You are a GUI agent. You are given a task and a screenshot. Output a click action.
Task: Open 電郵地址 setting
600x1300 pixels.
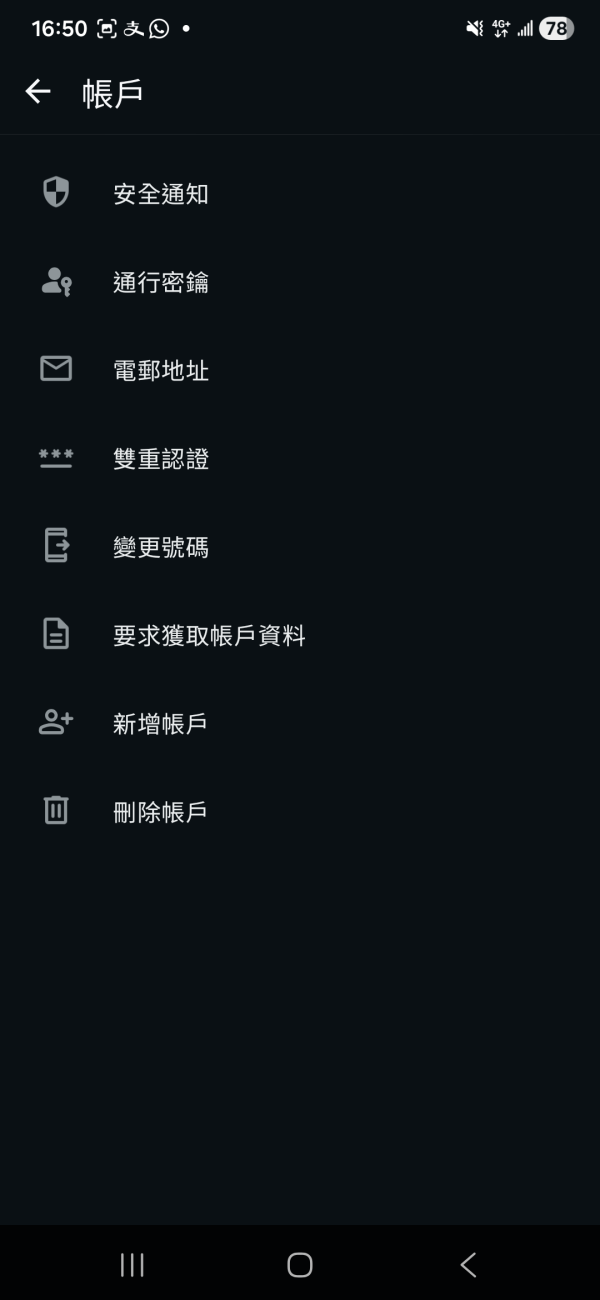pos(161,371)
